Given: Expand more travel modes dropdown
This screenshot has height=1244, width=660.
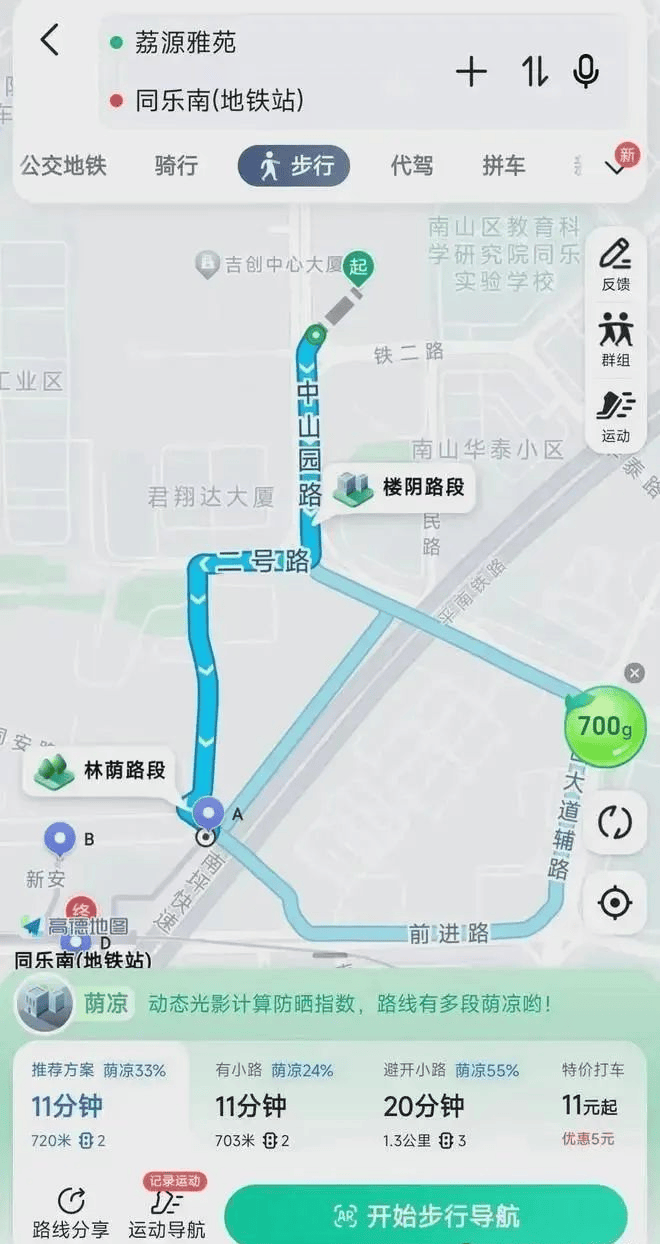Looking at the screenshot, I should (x=616, y=168).
